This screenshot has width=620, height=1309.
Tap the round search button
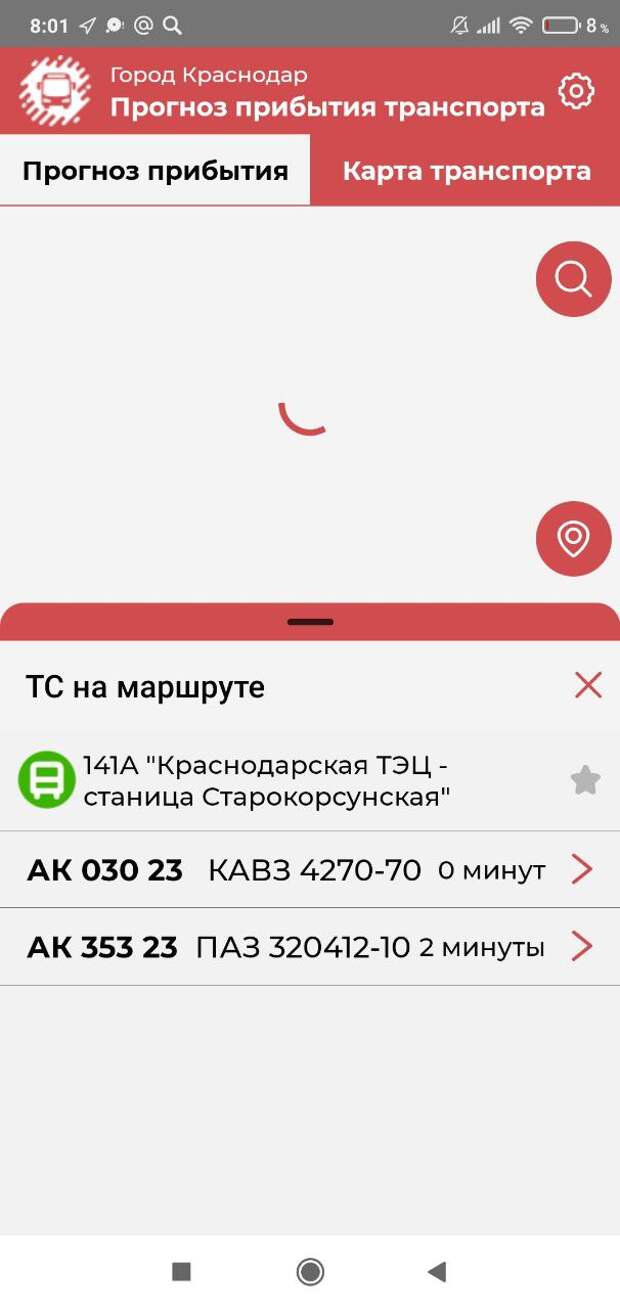click(573, 279)
